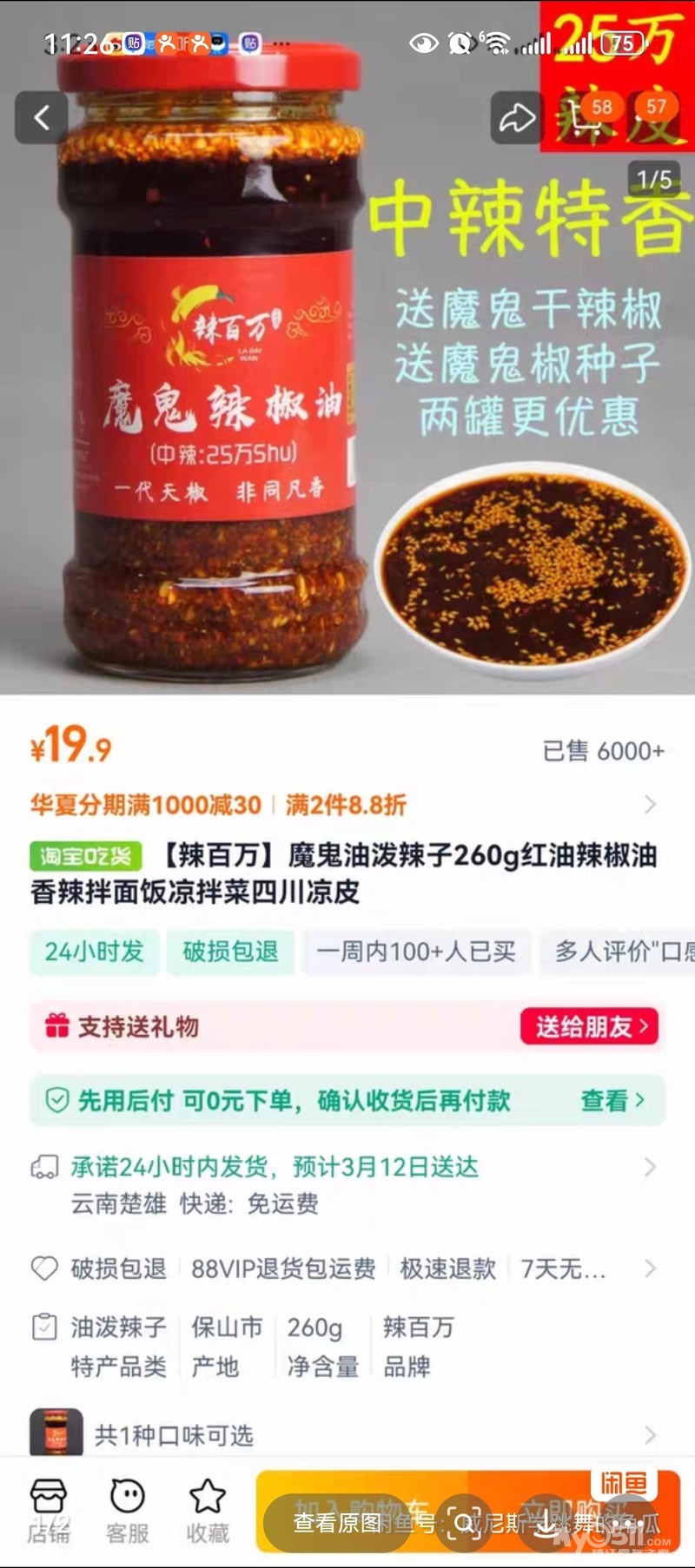
Task: Contact 客服 customer service
Action: [x=128, y=1512]
